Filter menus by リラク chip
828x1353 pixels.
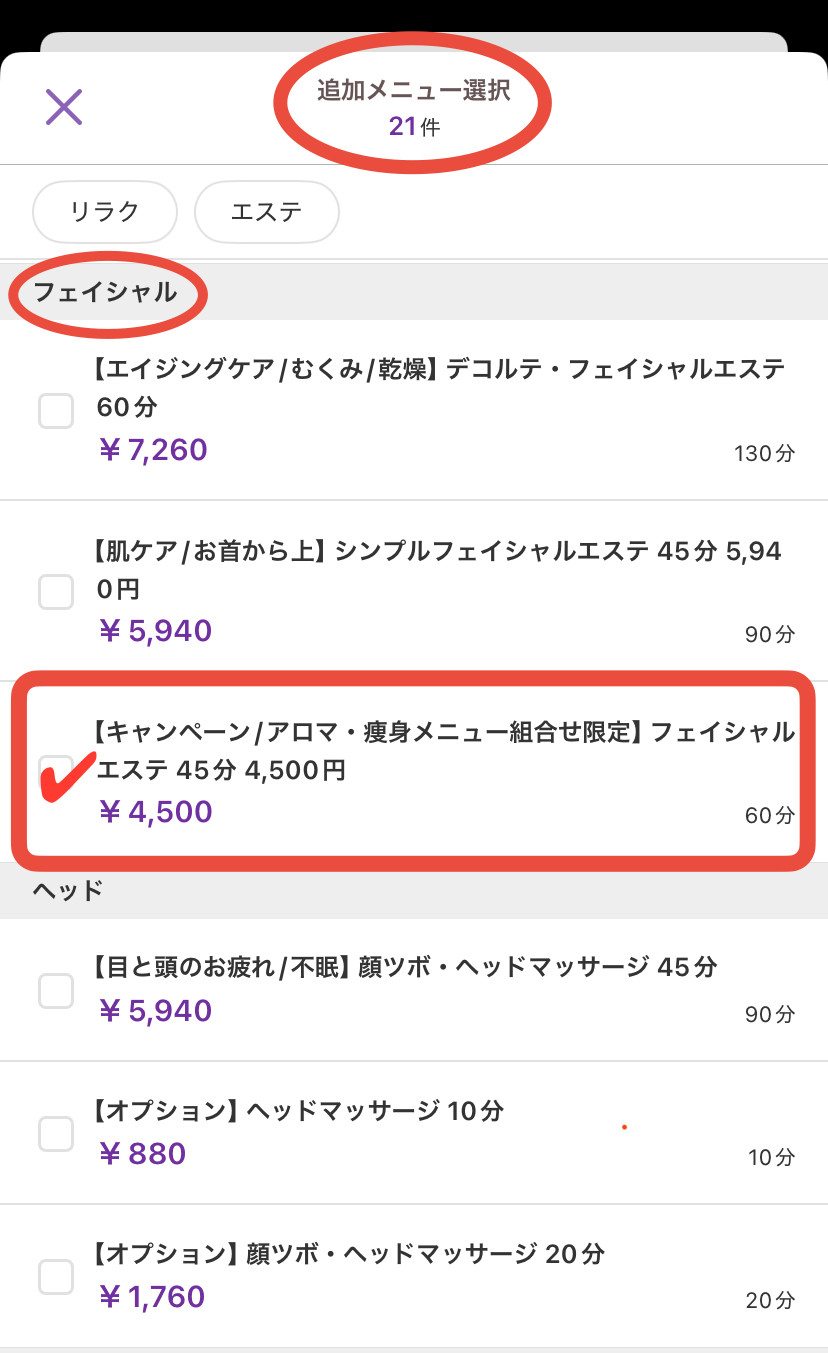pyautogui.click(x=105, y=212)
